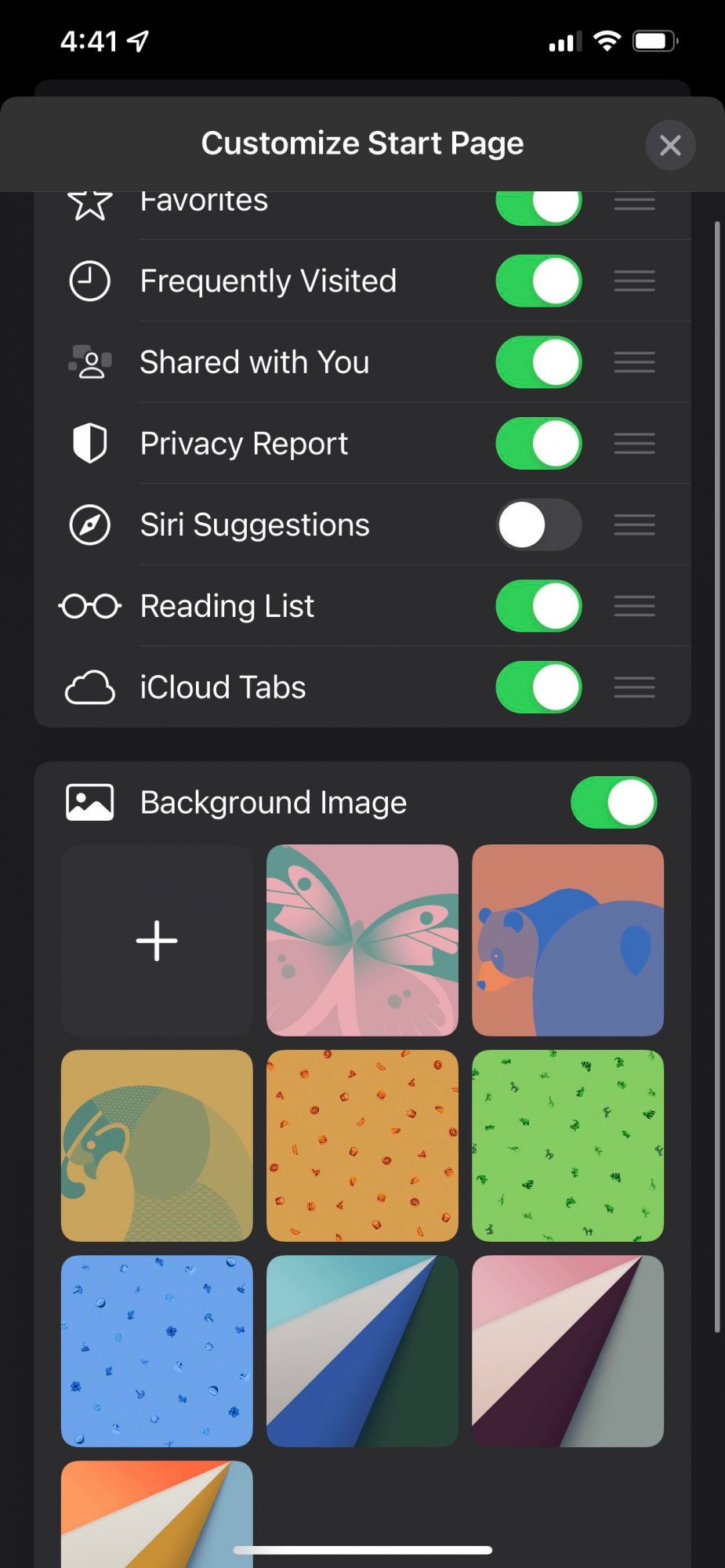The image size is (725, 1568).
Task: Disable Shared with You
Action: (x=538, y=362)
